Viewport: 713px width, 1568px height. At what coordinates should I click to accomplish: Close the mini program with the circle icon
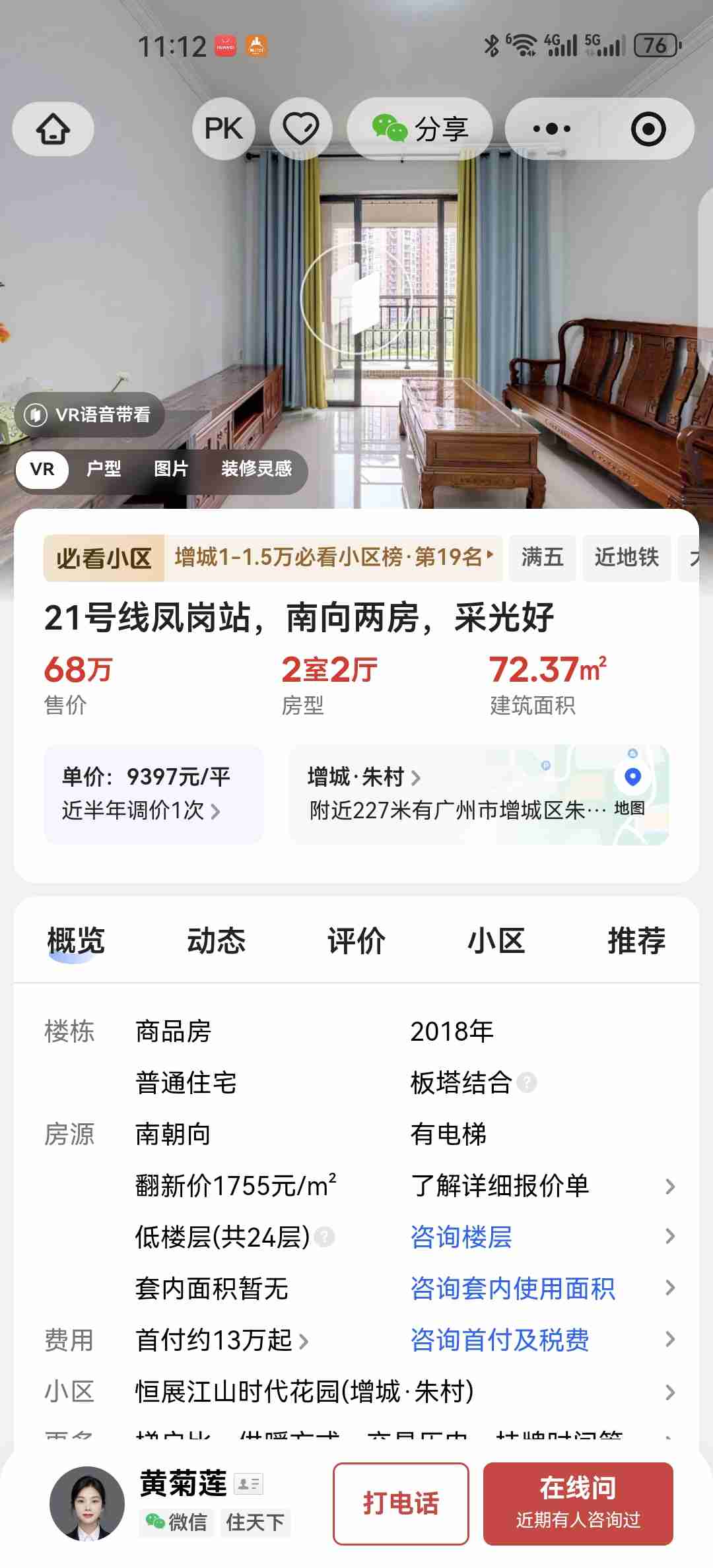click(648, 129)
